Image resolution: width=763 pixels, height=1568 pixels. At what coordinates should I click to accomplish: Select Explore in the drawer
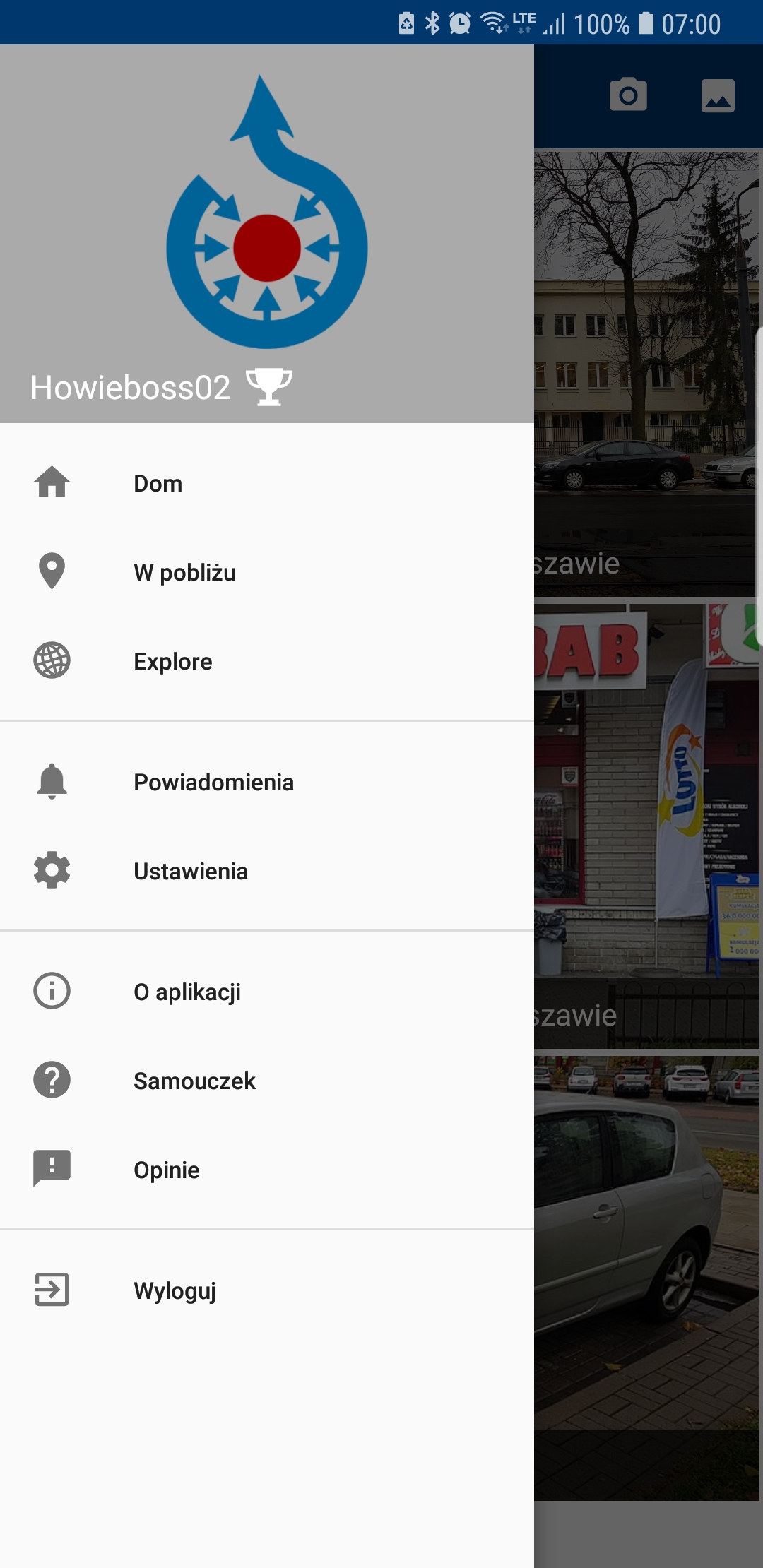point(173,662)
